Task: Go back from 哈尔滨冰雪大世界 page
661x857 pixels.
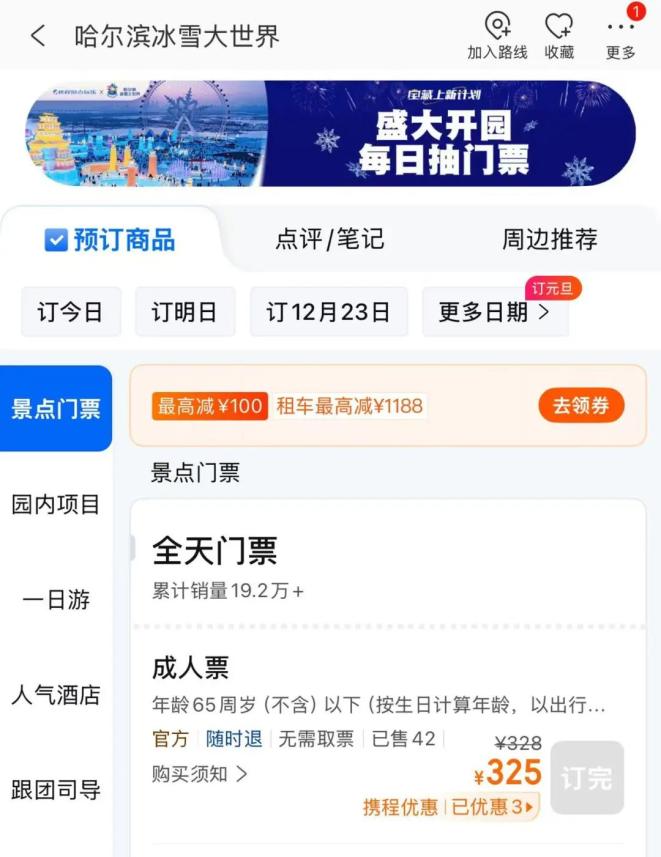Action: tap(38, 37)
